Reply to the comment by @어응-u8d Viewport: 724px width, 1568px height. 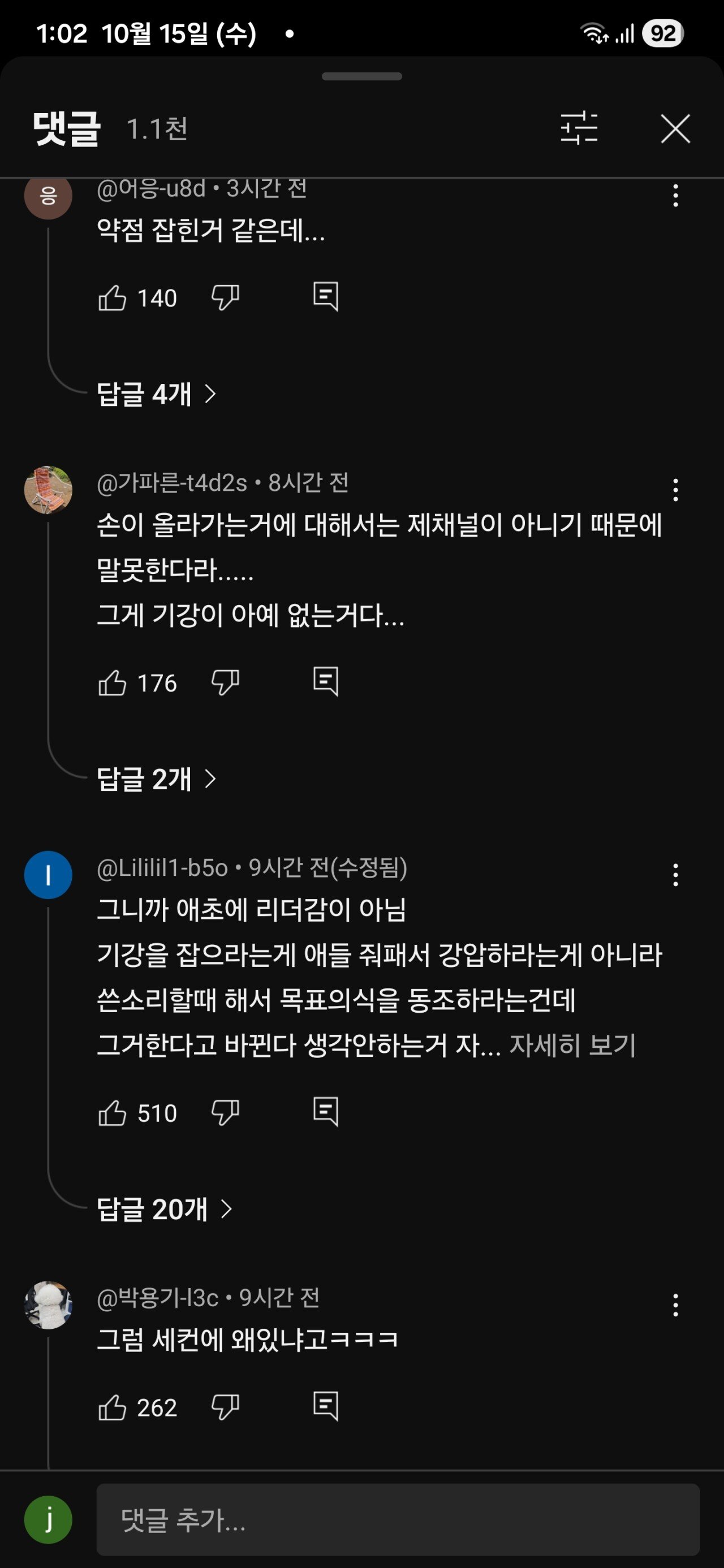(326, 297)
